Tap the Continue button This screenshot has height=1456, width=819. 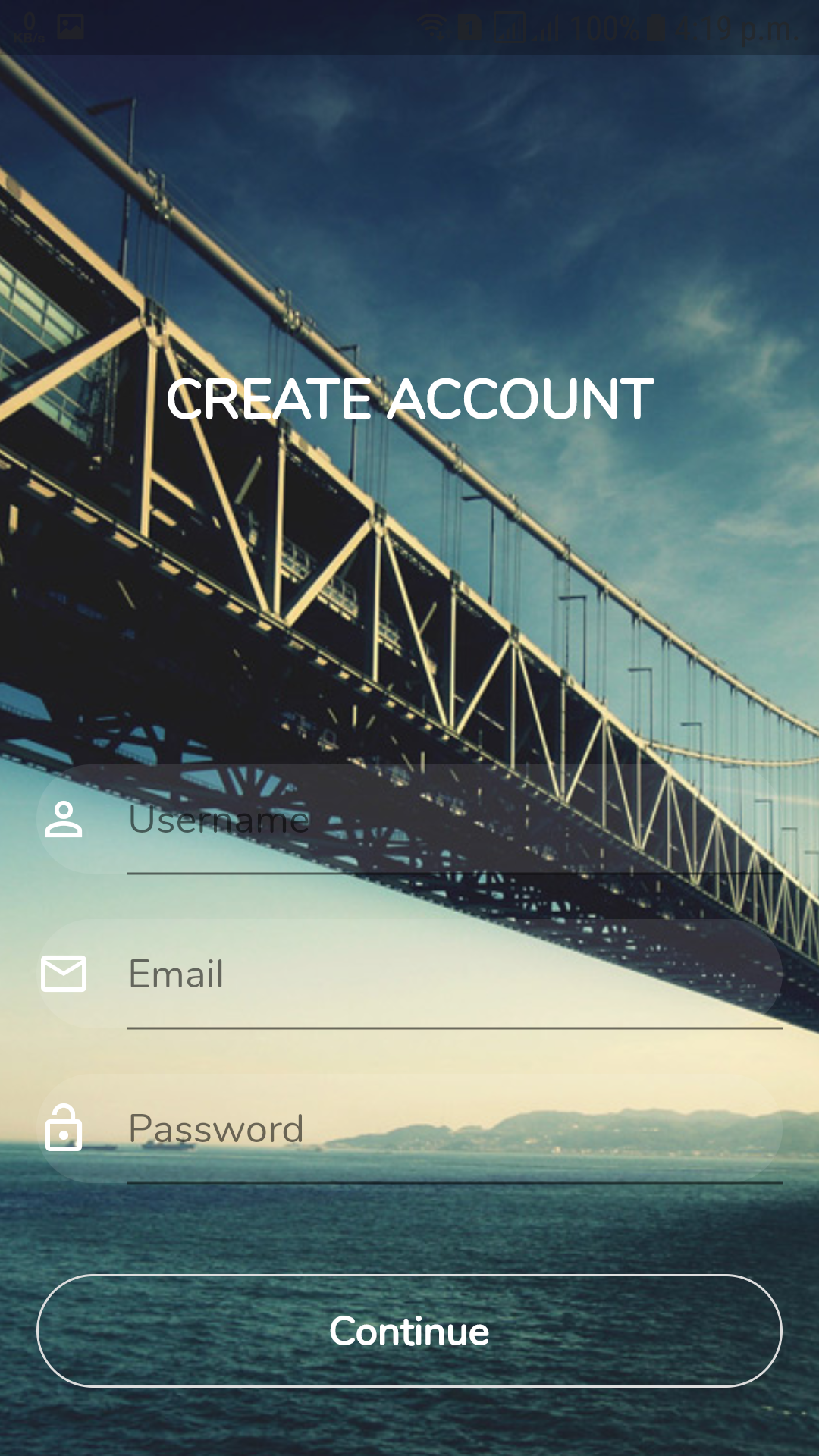[x=409, y=1331]
